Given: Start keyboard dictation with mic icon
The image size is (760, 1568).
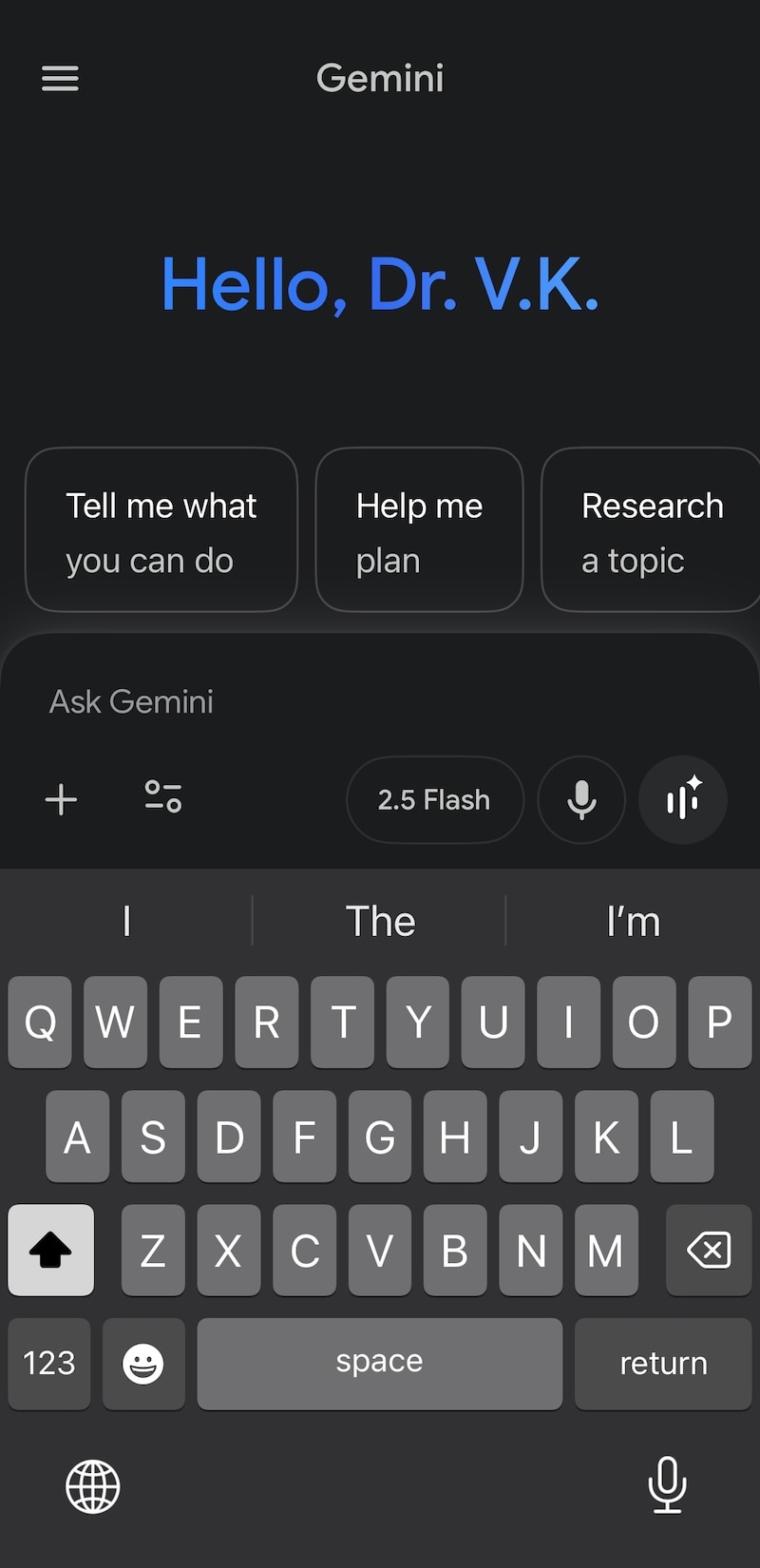Looking at the screenshot, I should [x=668, y=1486].
